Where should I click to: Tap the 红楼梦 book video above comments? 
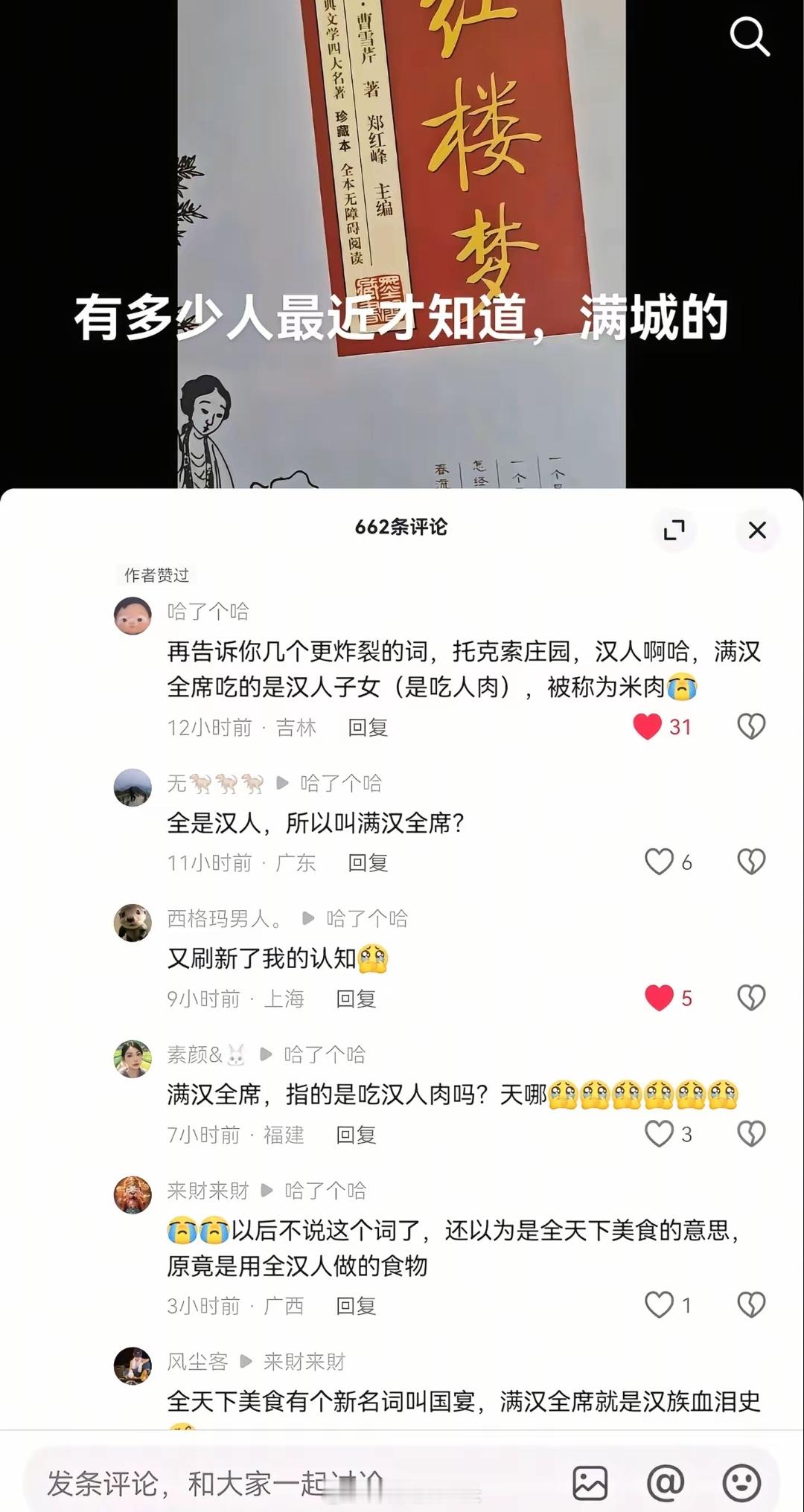(402, 223)
